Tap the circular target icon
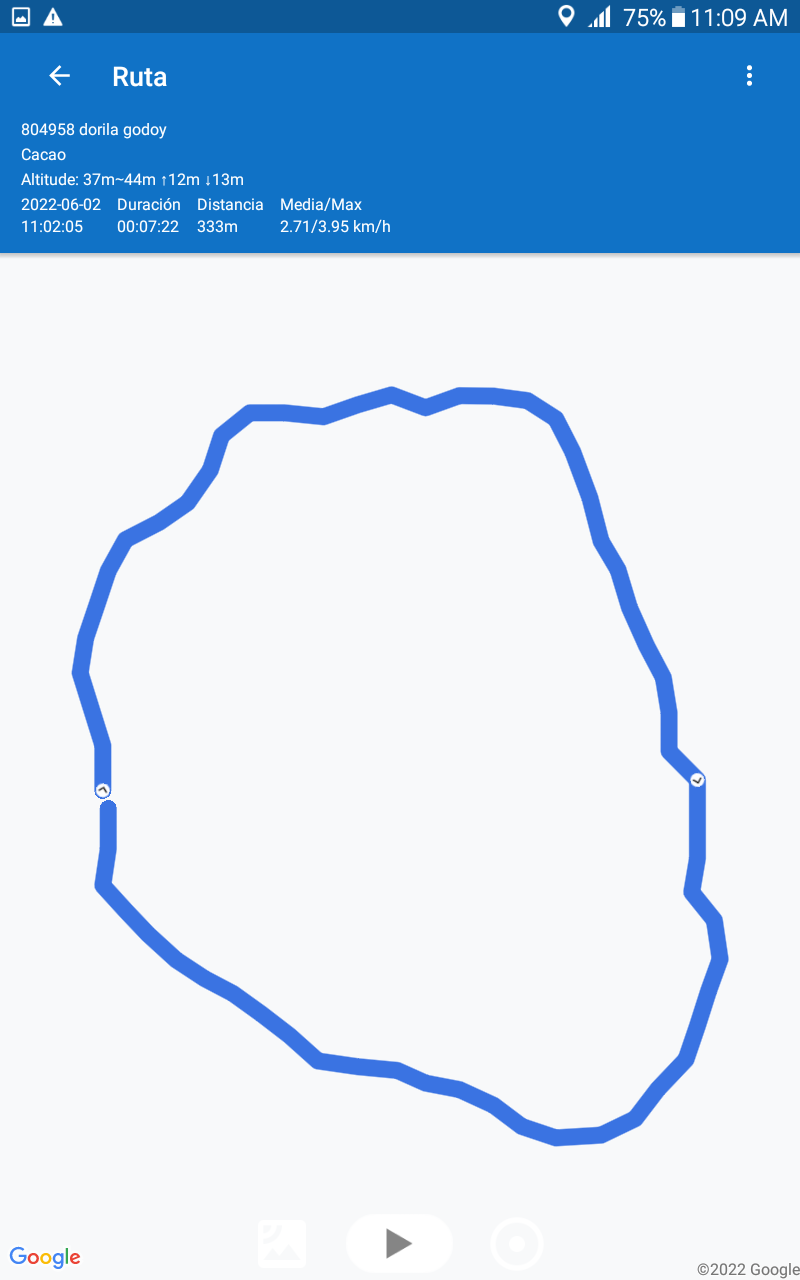Image resolution: width=800 pixels, height=1280 pixels. coord(517,1244)
